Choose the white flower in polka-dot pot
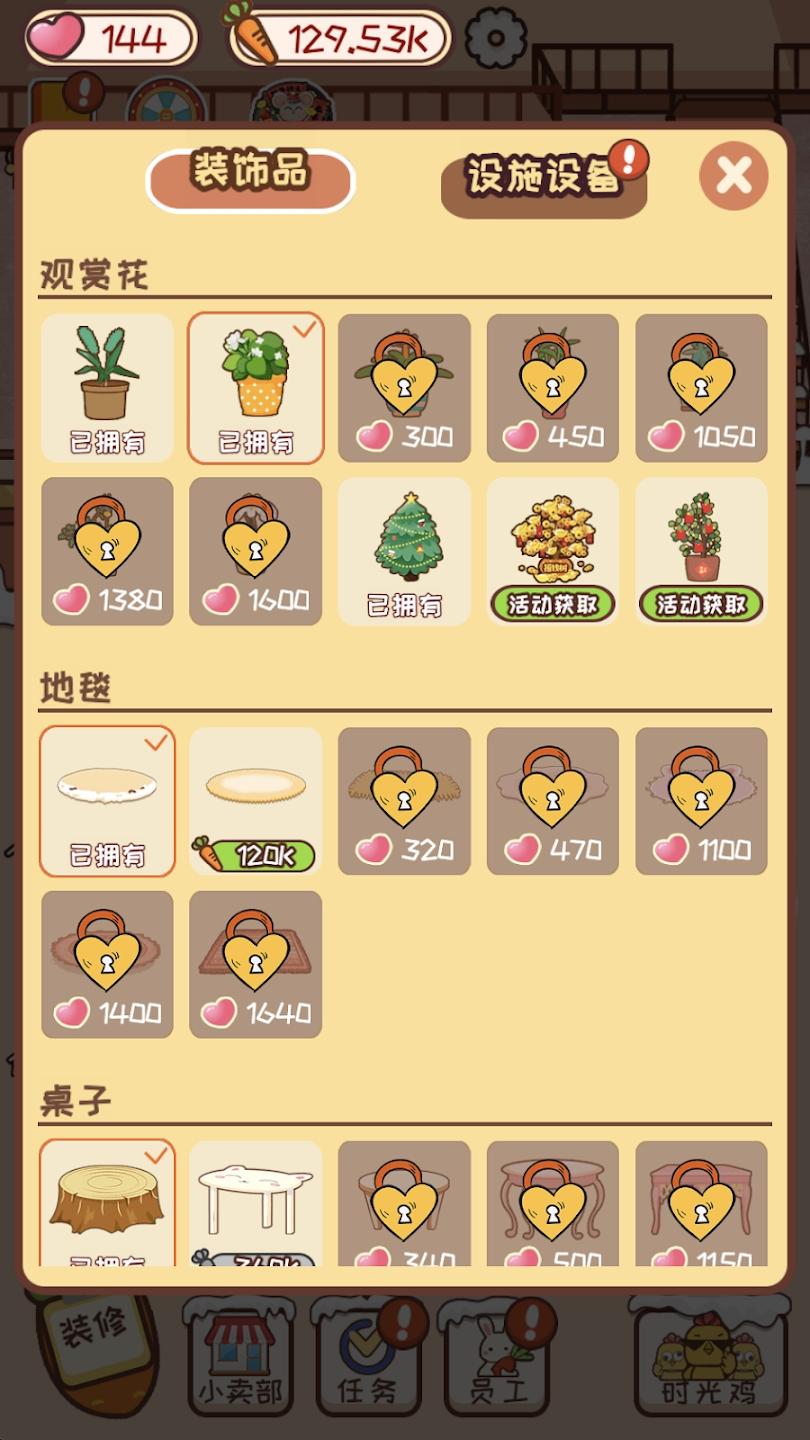The height and width of the screenshot is (1440, 810). (256, 388)
